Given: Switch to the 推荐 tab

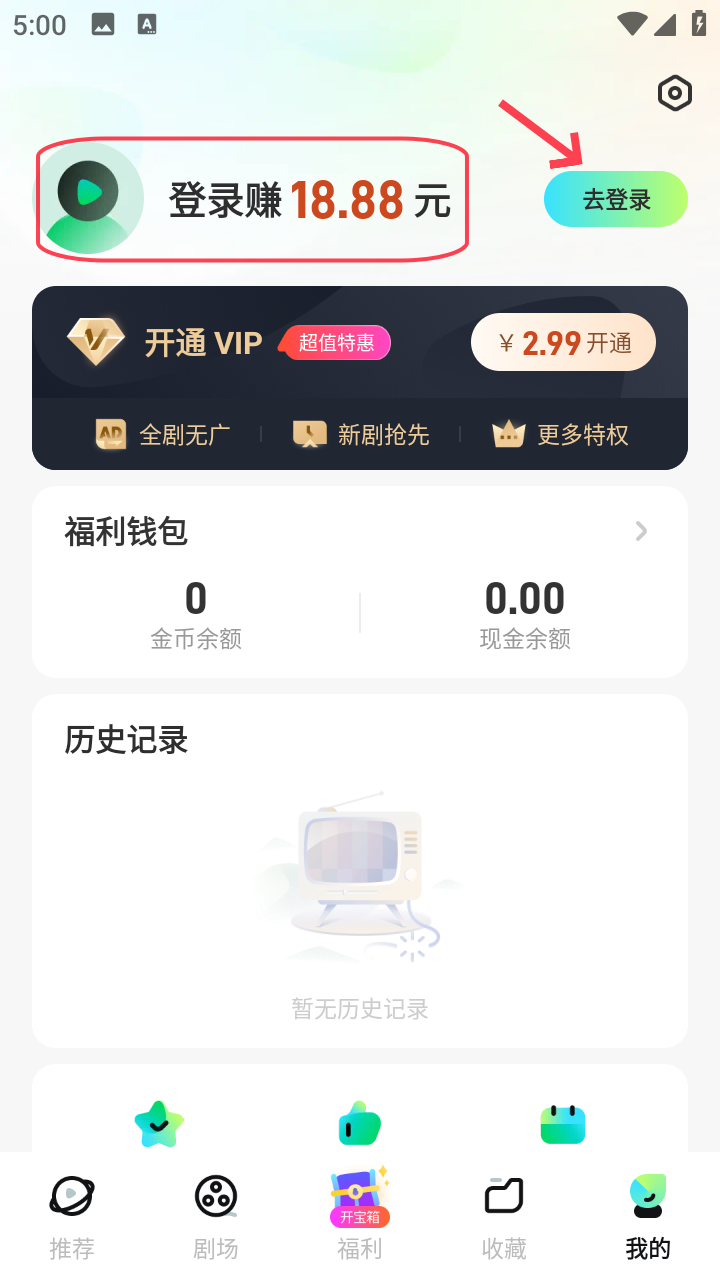Looking at the screenshot, I should point(72,1216).
